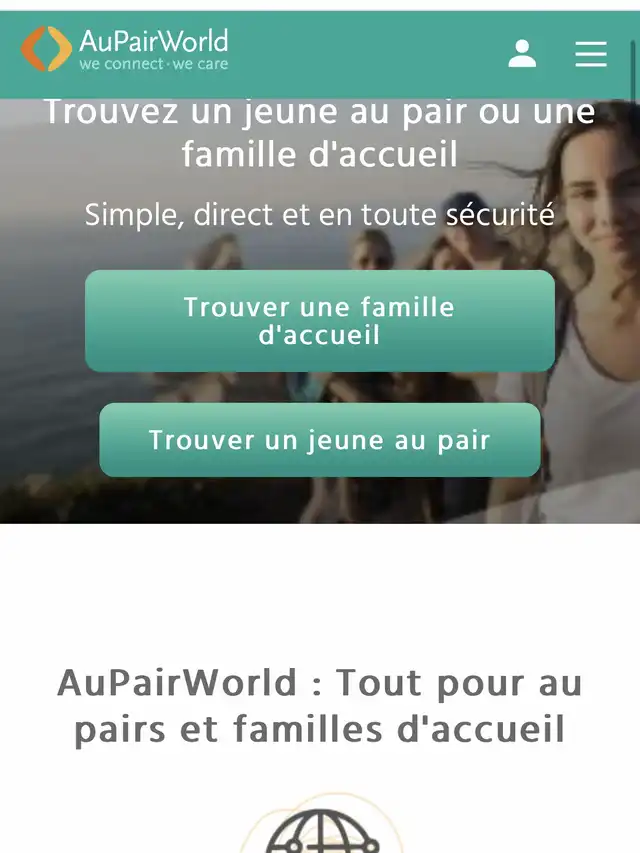Screen dimensions: 640x853
Task: Go to AuPairWorld home via header logo
Action: [125, 49]
